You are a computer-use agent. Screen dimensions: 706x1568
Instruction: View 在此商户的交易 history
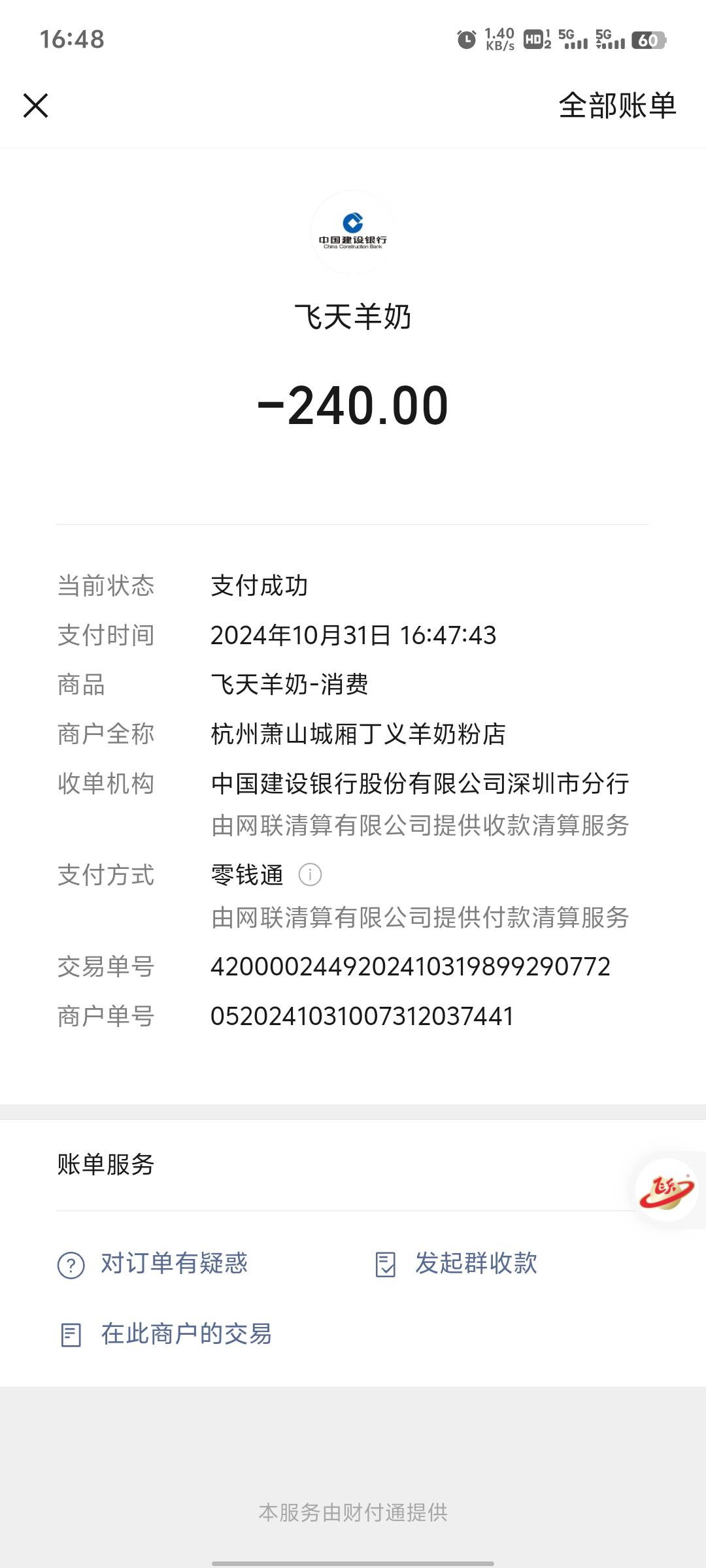point(165,1334)
